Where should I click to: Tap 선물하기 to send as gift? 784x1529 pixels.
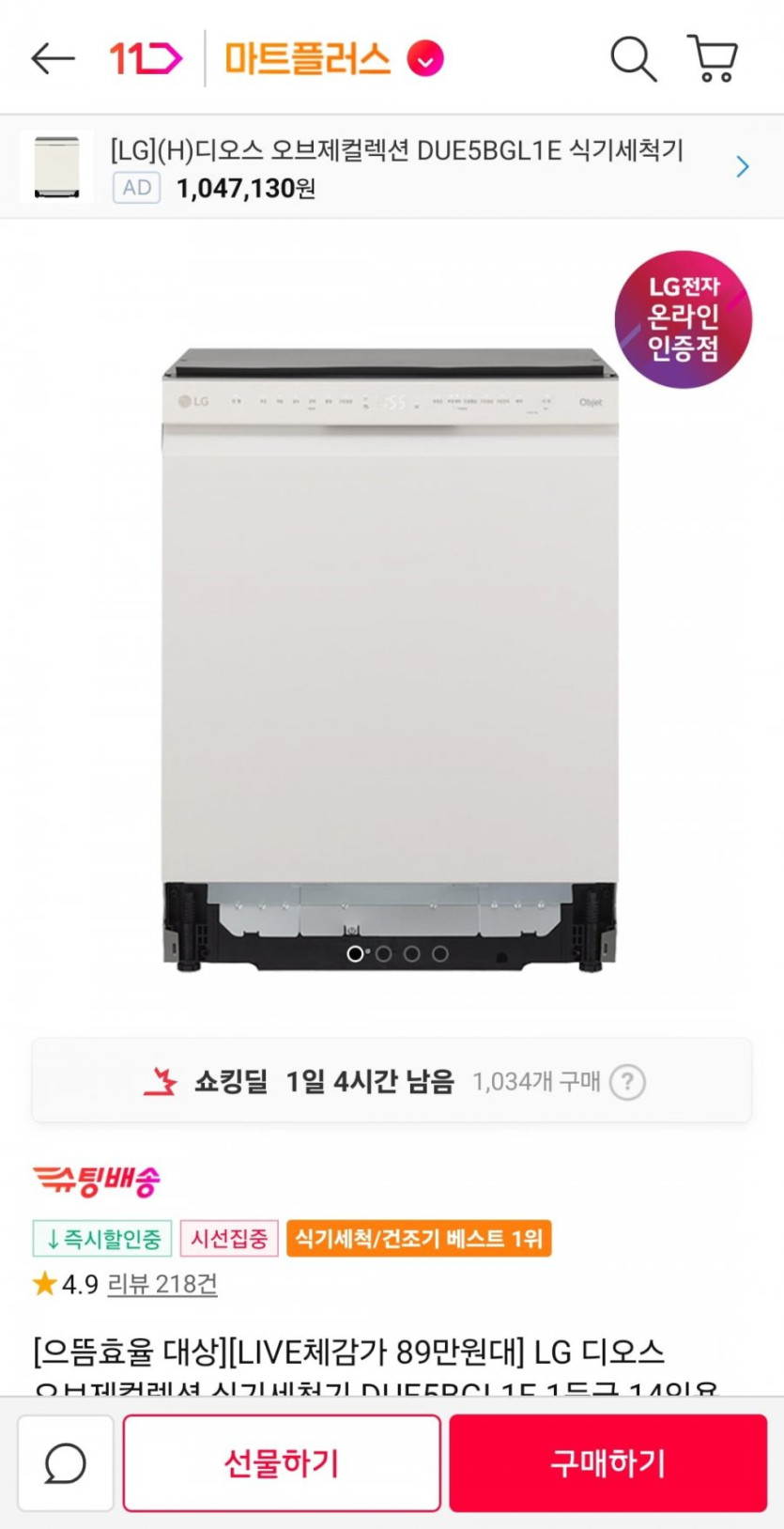point(282,1463)
